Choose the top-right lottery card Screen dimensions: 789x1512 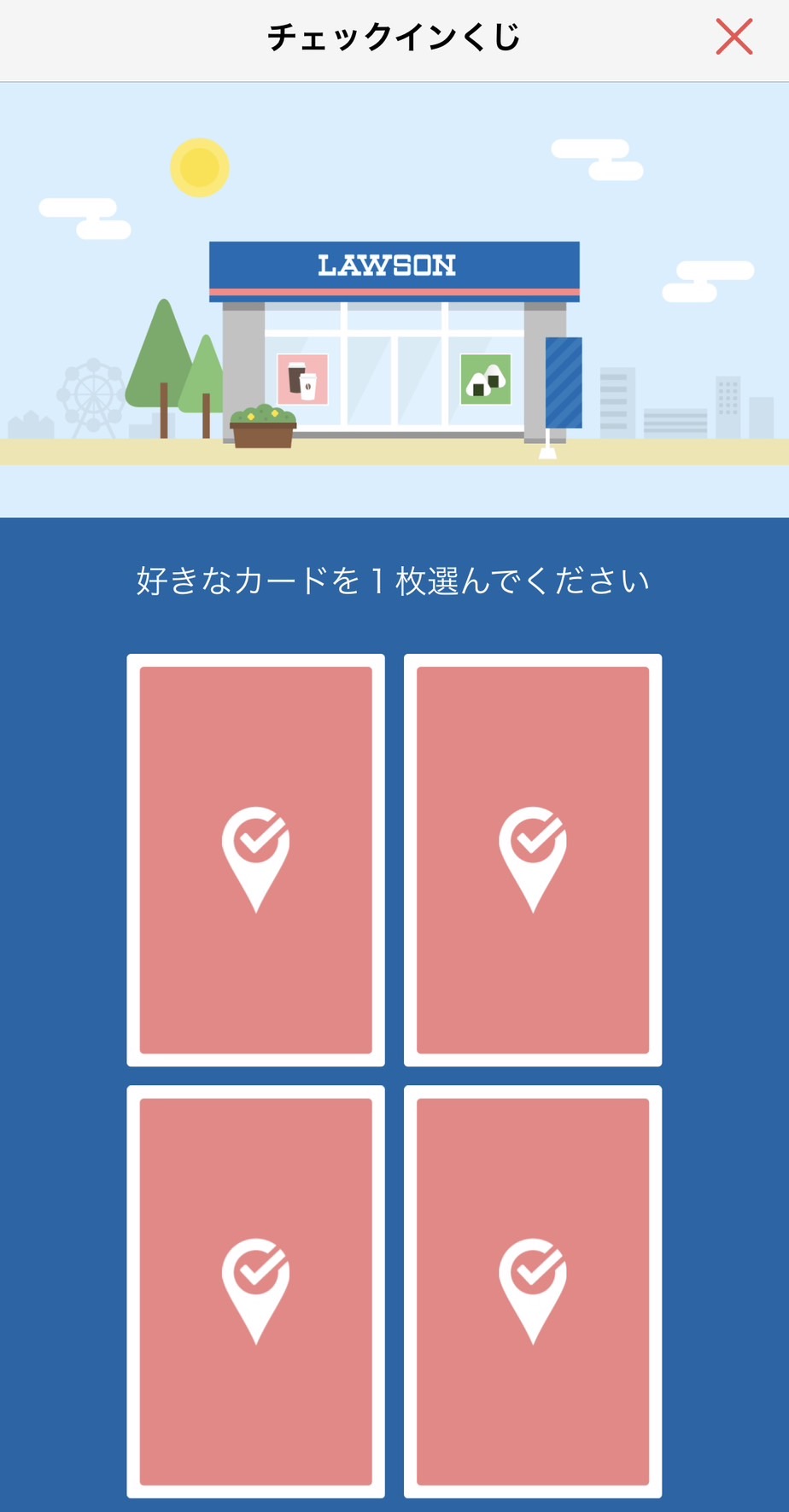[532, 860]
